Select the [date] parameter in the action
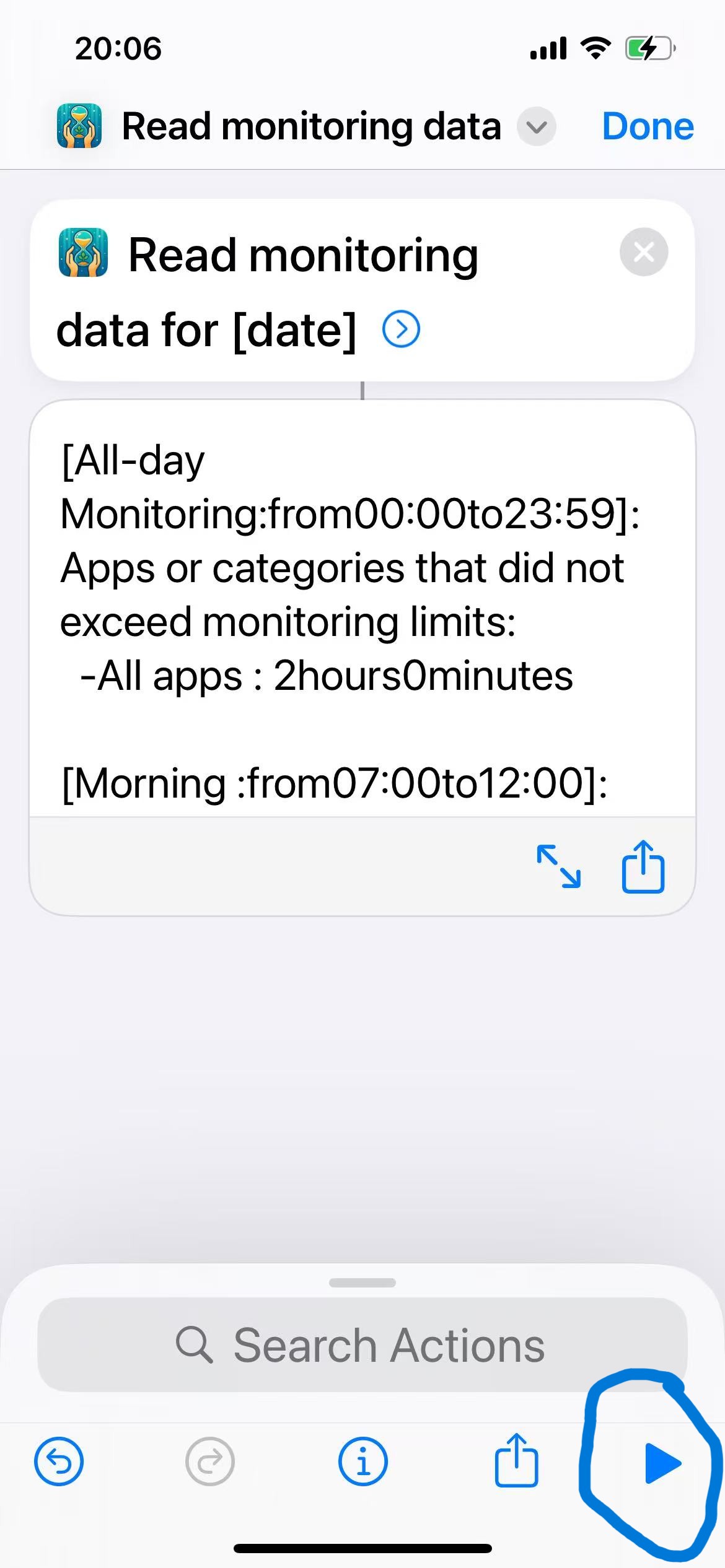Screen dimensions: 725x1568 tap(295, 329)
